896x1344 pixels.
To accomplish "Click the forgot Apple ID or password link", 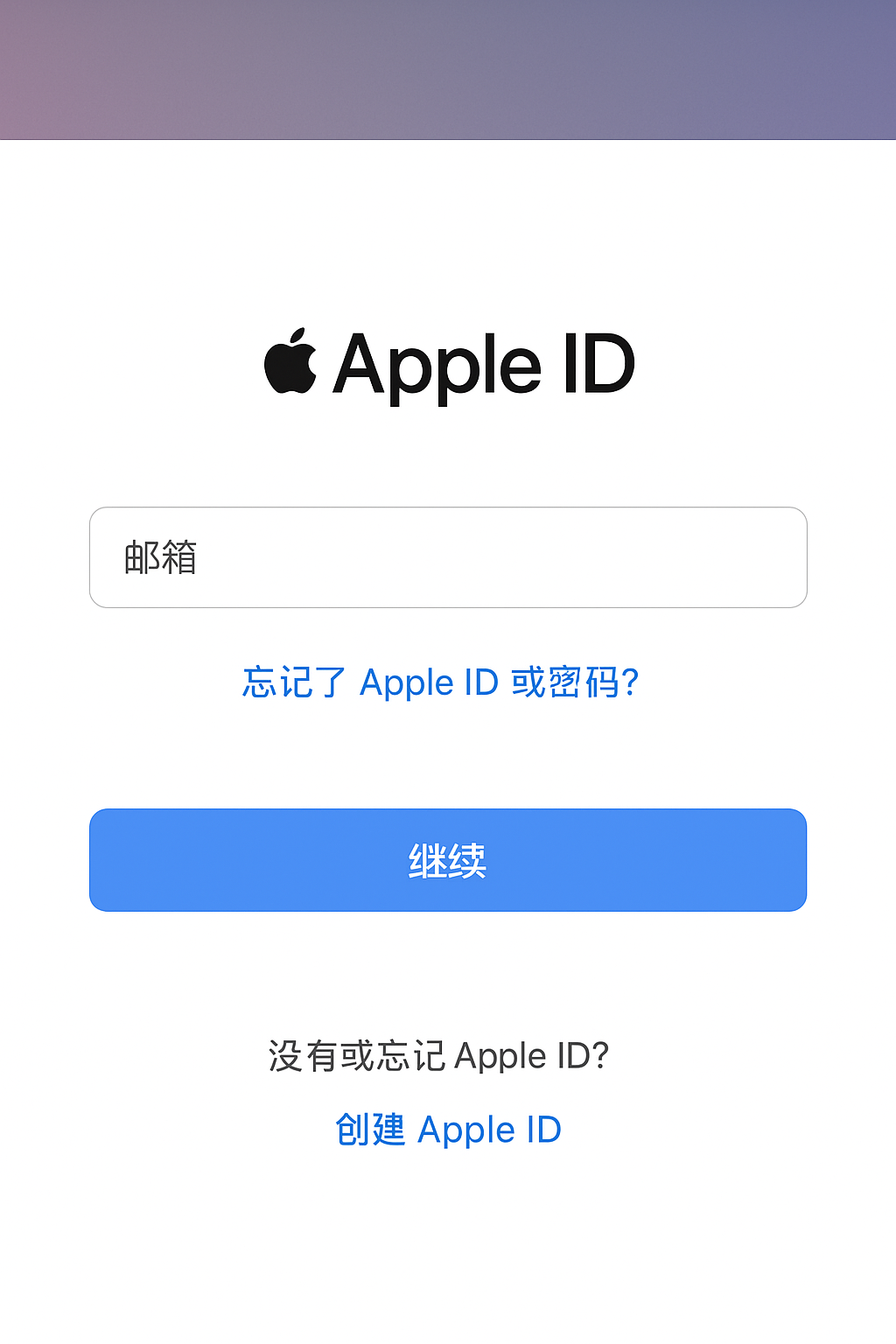I will coord(443,683).
